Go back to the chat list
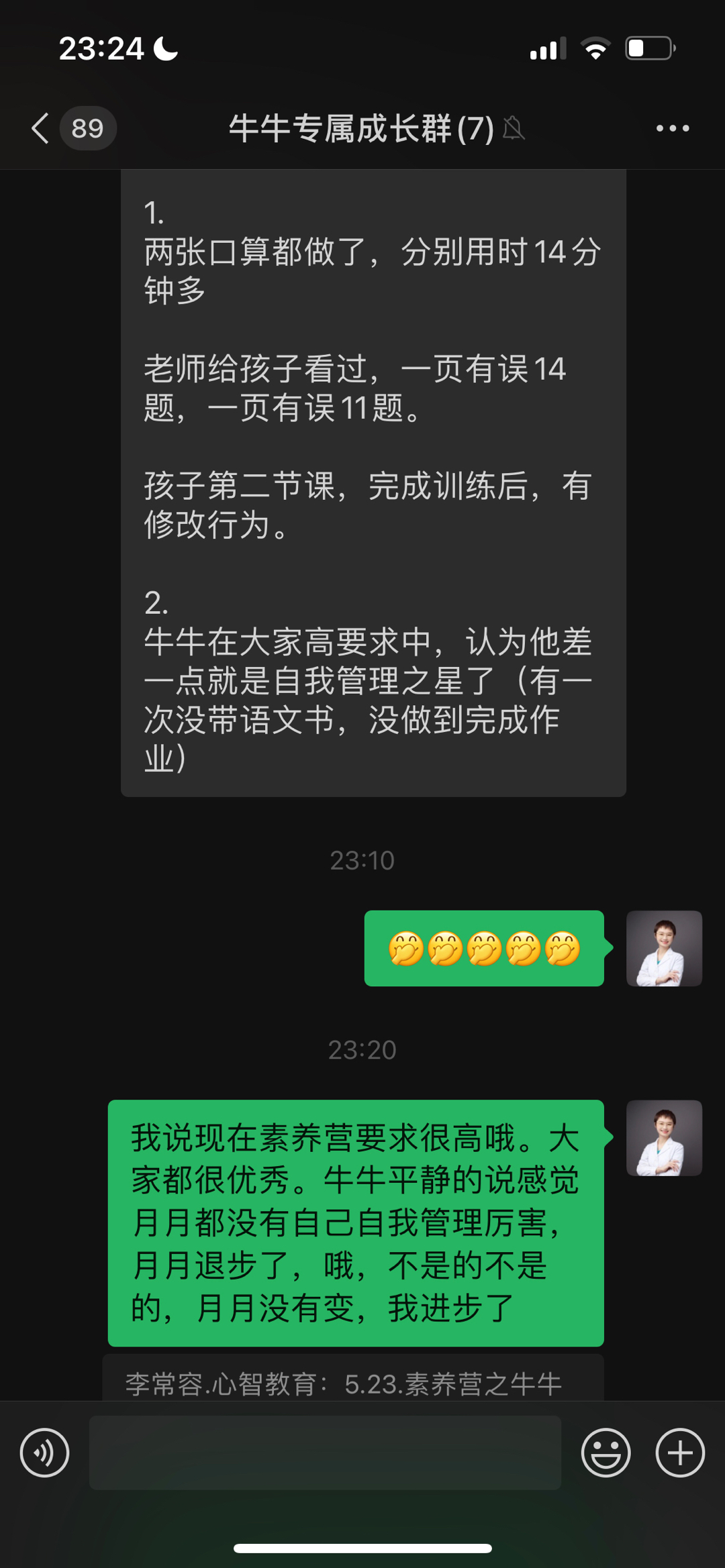Screen dimensions: 725x1568 point(42,128)
